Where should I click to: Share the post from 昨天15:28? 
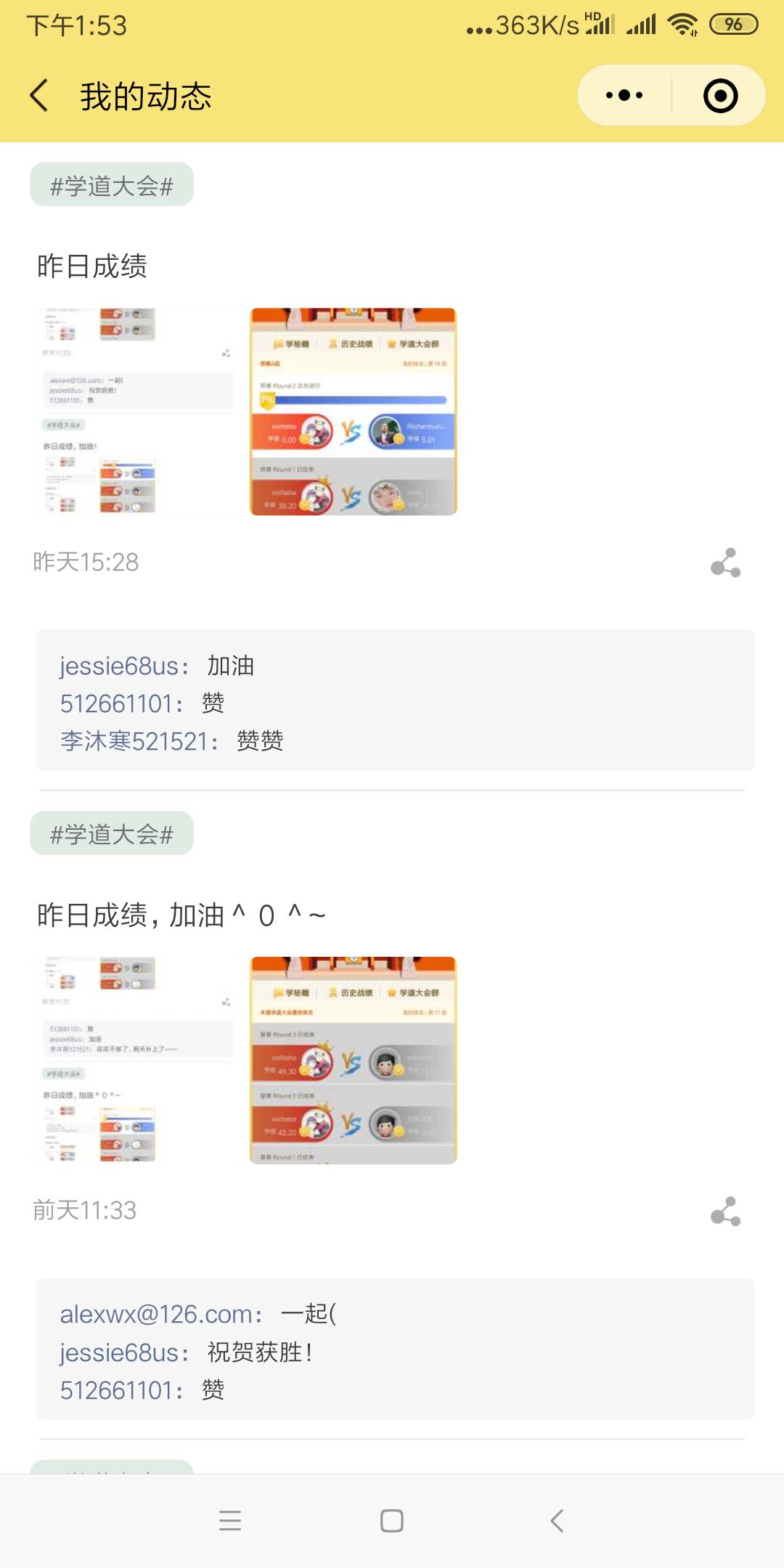(x=725, y=563)
